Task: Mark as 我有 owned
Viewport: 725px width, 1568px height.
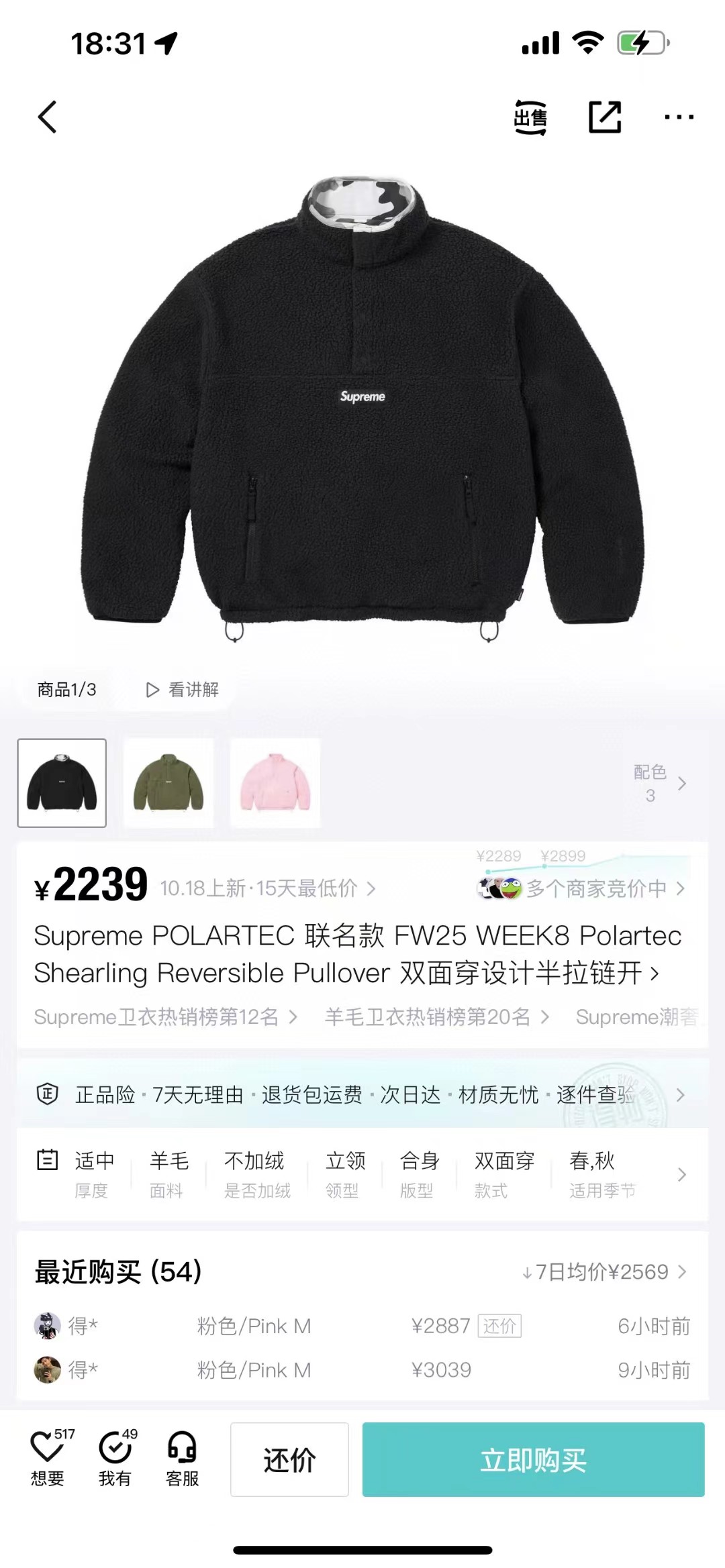Action: pyautogui.click(x=115, y=1458)
